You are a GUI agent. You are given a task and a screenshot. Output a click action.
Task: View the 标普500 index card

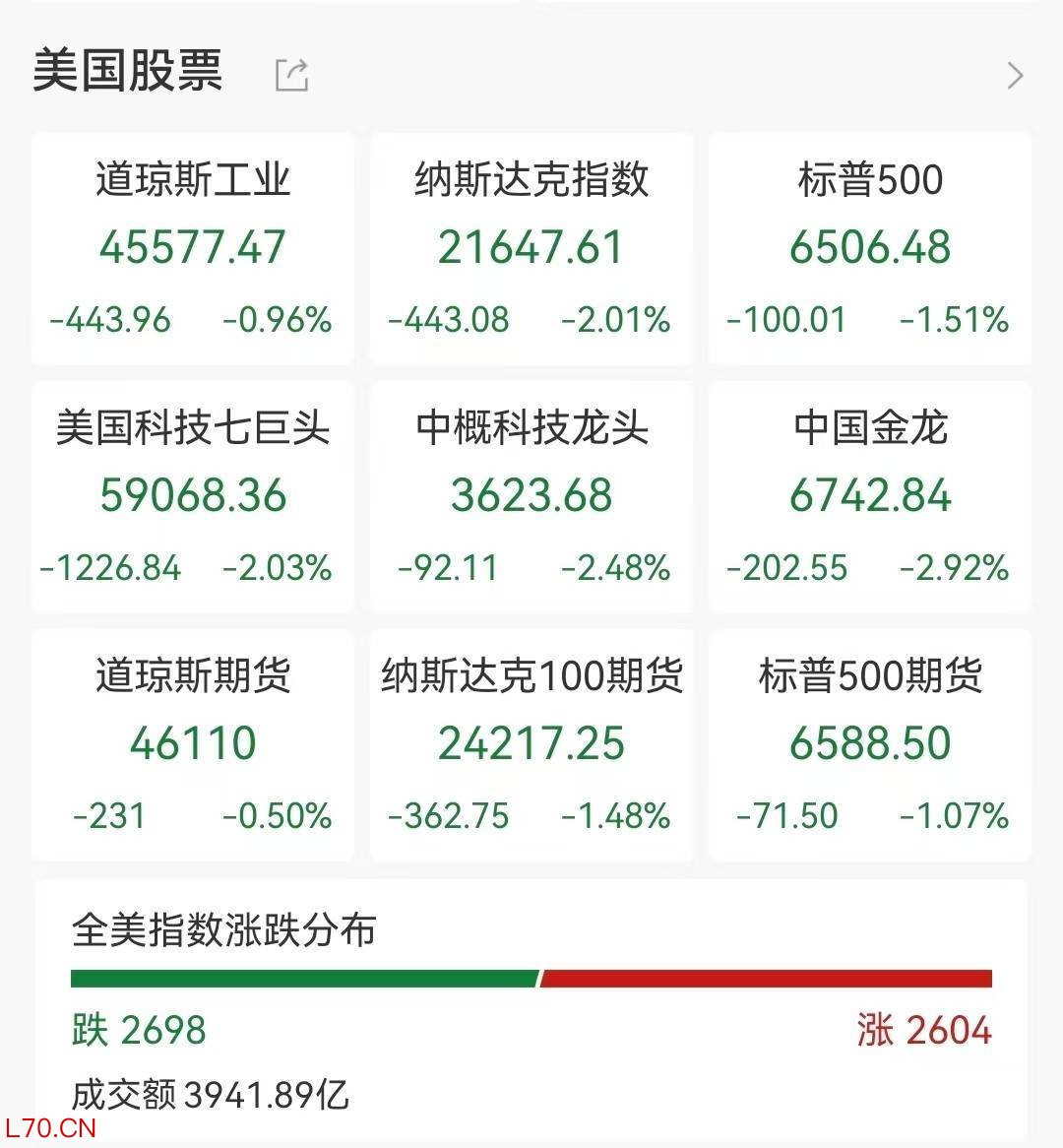(870, 249)
